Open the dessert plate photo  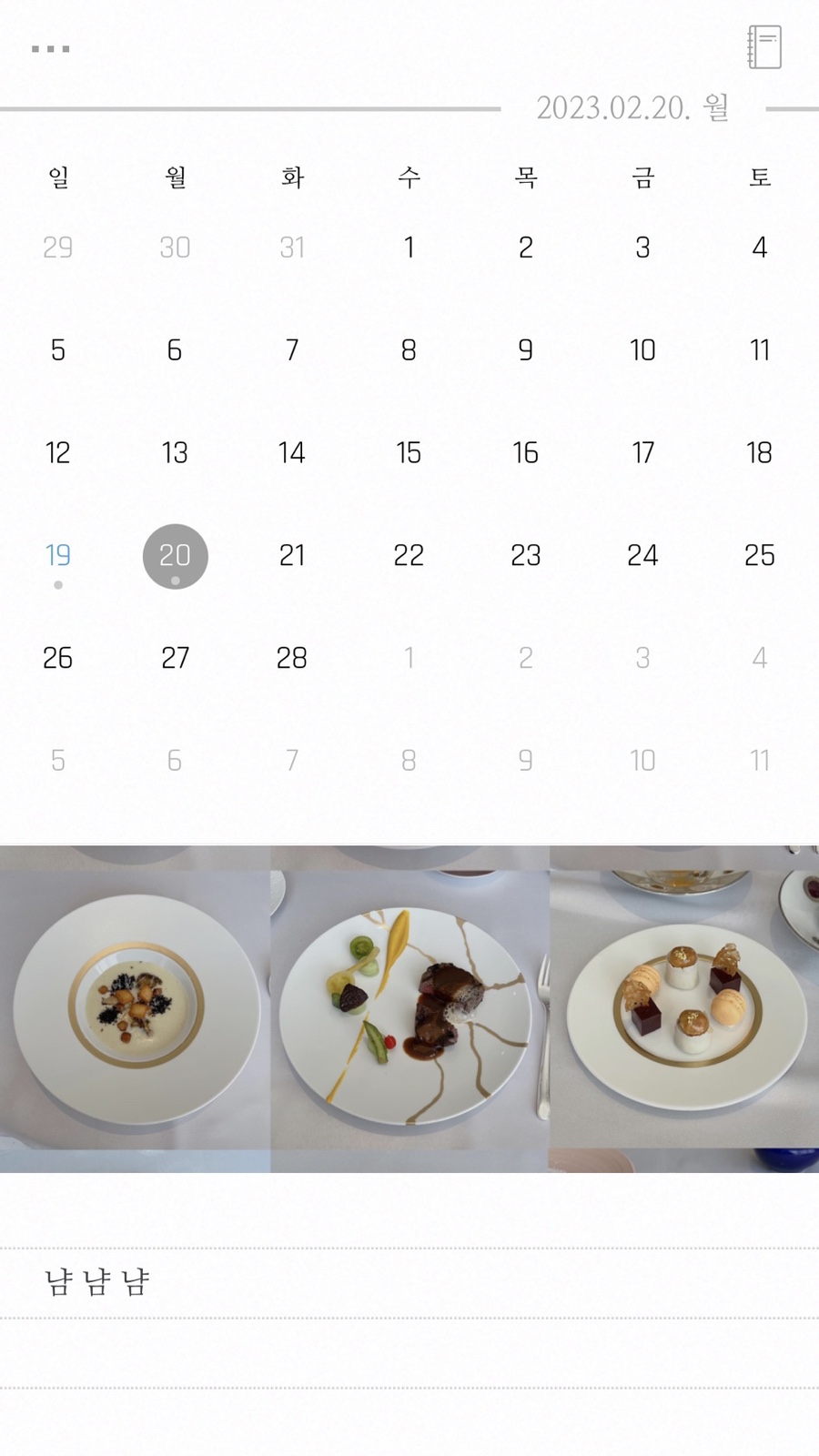(684, 1008)
